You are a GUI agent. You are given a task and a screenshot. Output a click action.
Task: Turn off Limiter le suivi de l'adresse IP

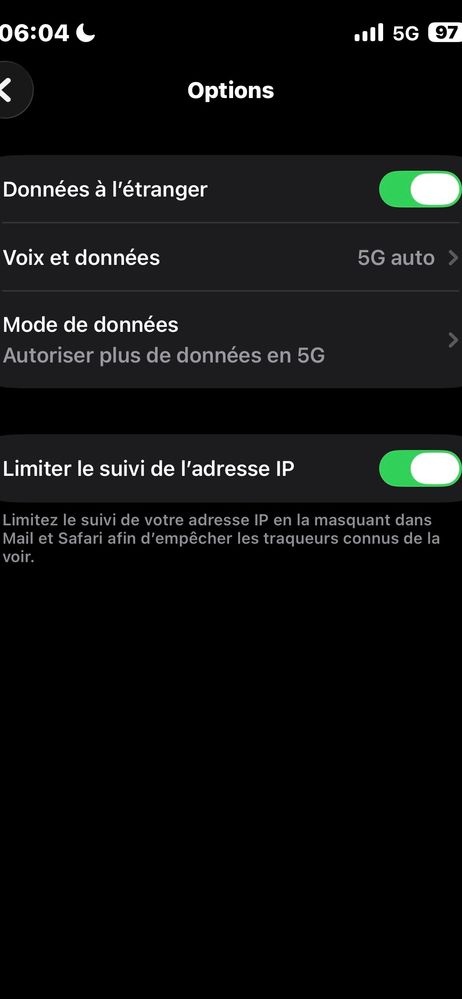pos(420,468)
